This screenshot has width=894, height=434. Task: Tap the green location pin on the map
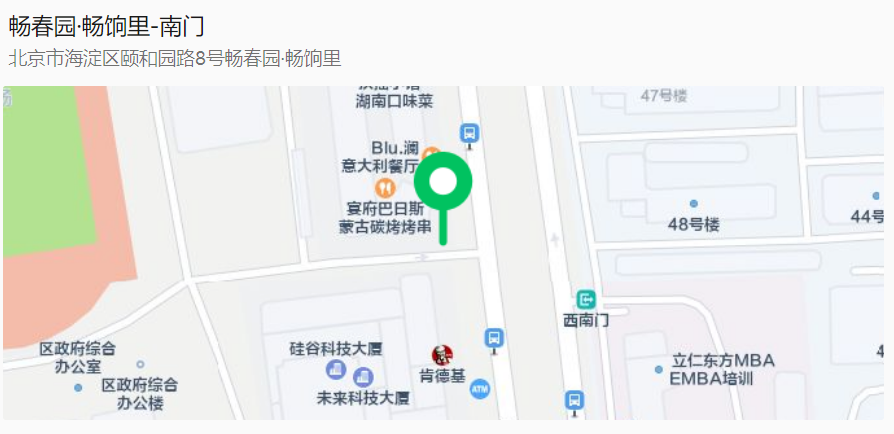pos(443,184)
